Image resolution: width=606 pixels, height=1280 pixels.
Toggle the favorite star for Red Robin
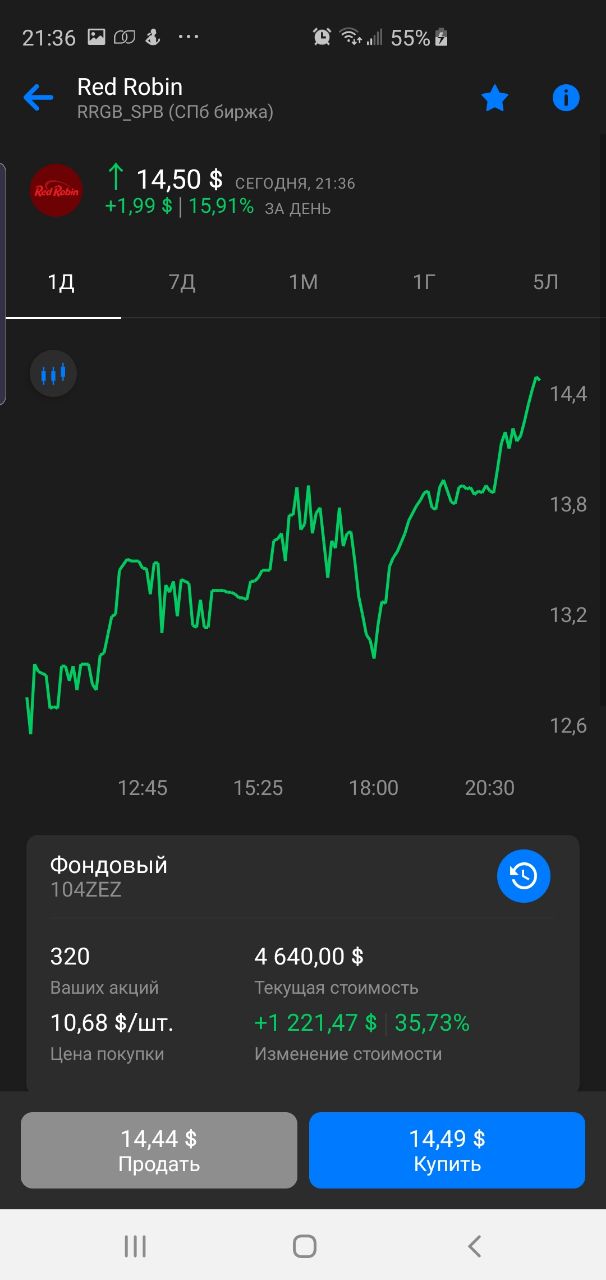(495, 98)
